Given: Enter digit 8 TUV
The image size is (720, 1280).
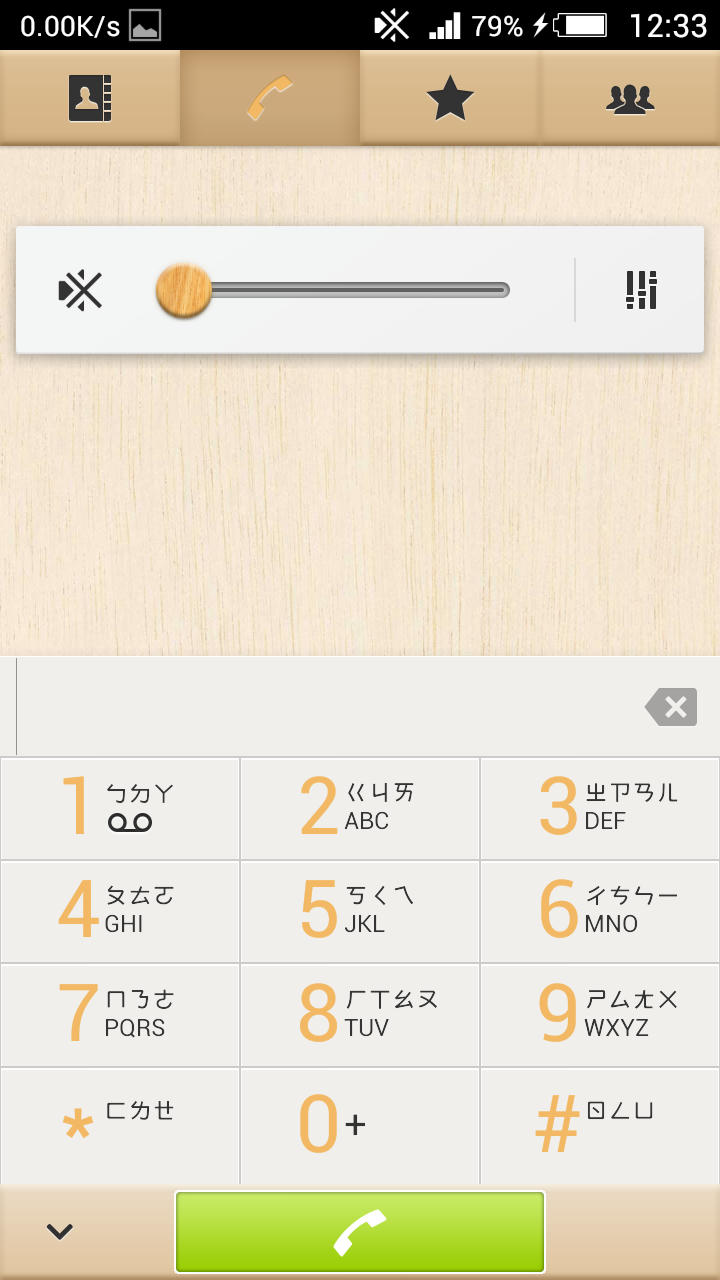Looking at the screenshot, I should (x=360, y=1015).
